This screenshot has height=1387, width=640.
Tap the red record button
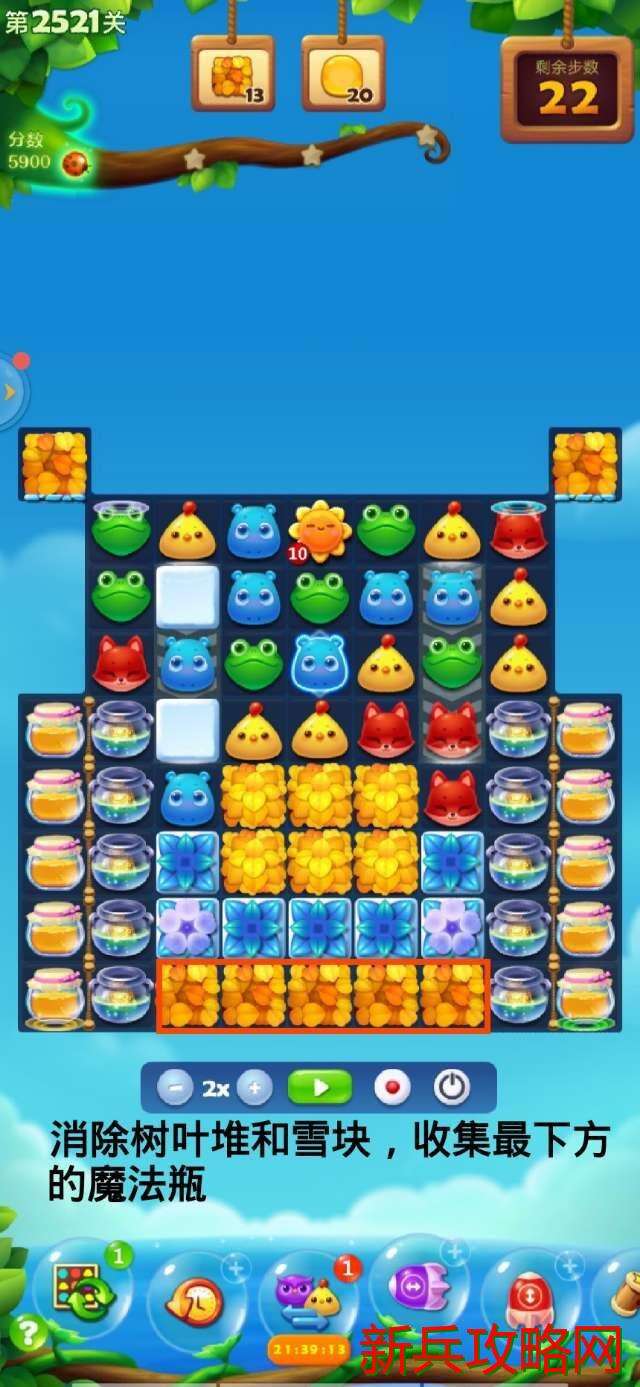pyautogui.click(x=391, y=1088)
